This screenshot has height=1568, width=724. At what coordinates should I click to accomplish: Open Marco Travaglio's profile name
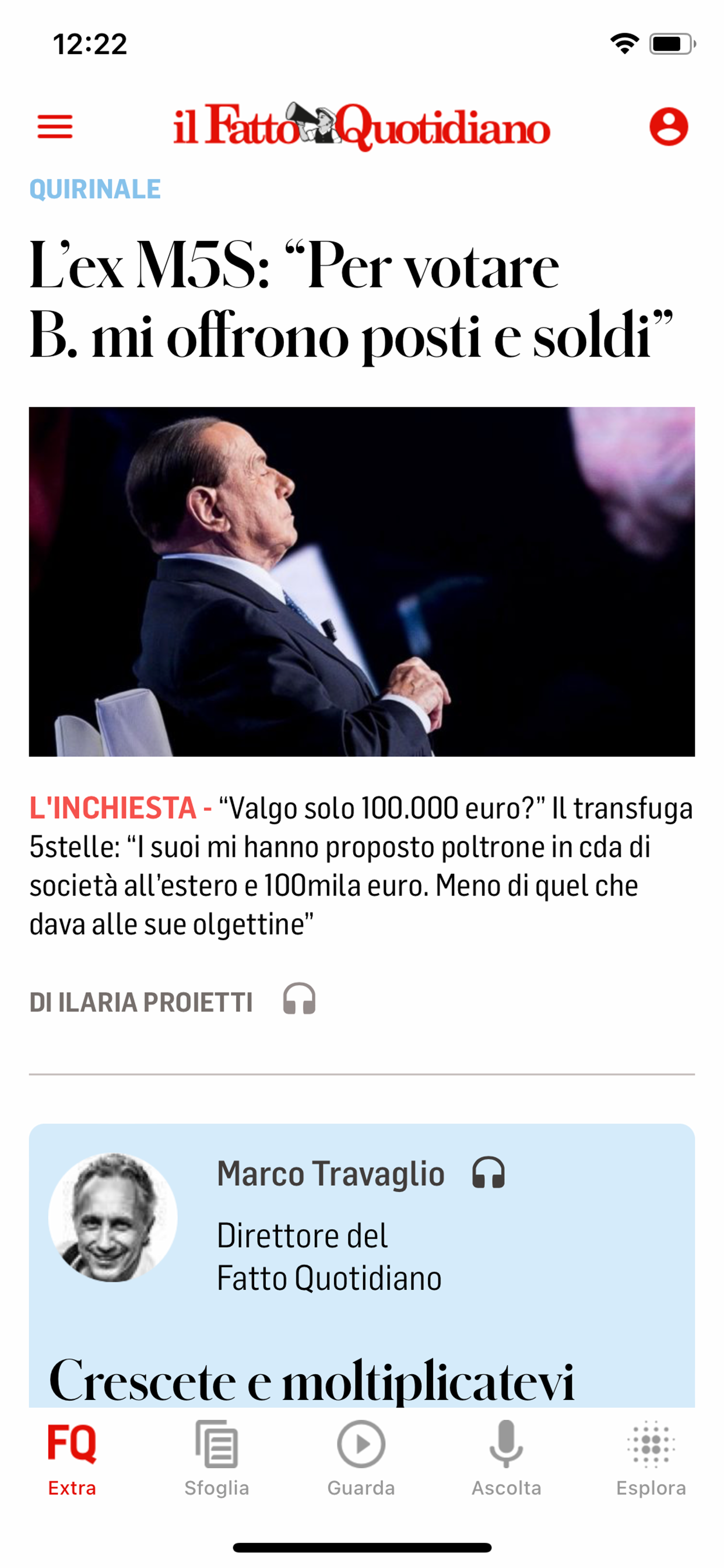tap(332, 1172)
